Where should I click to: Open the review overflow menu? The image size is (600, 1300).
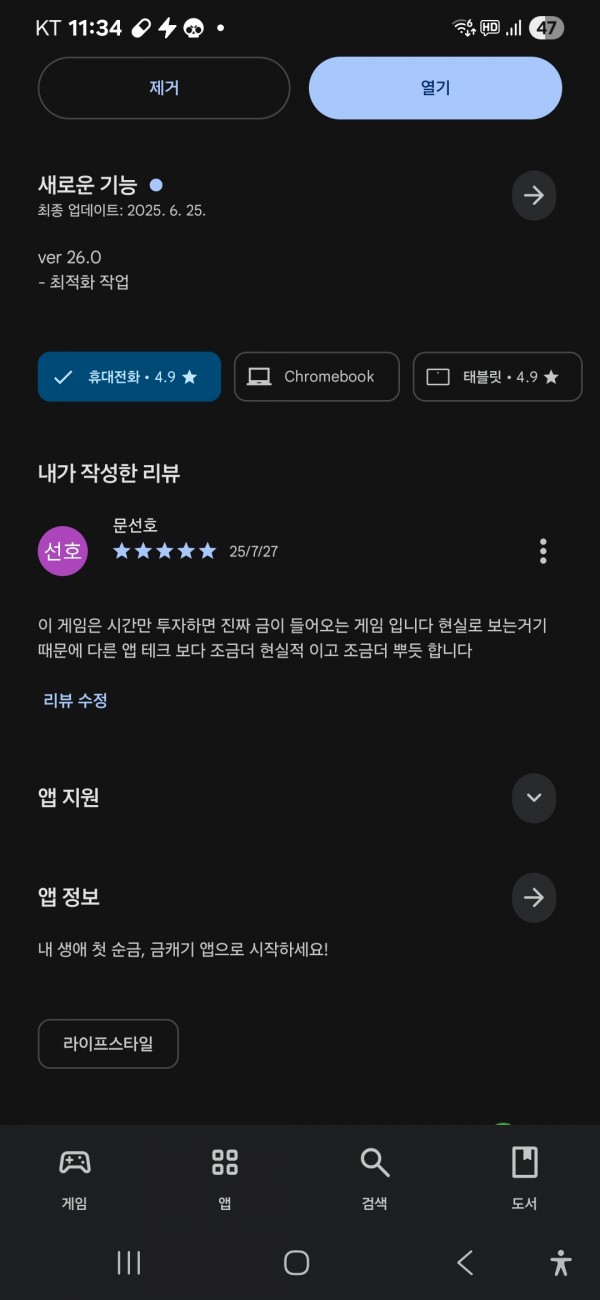pyautogui.click(x=543, y=551)
